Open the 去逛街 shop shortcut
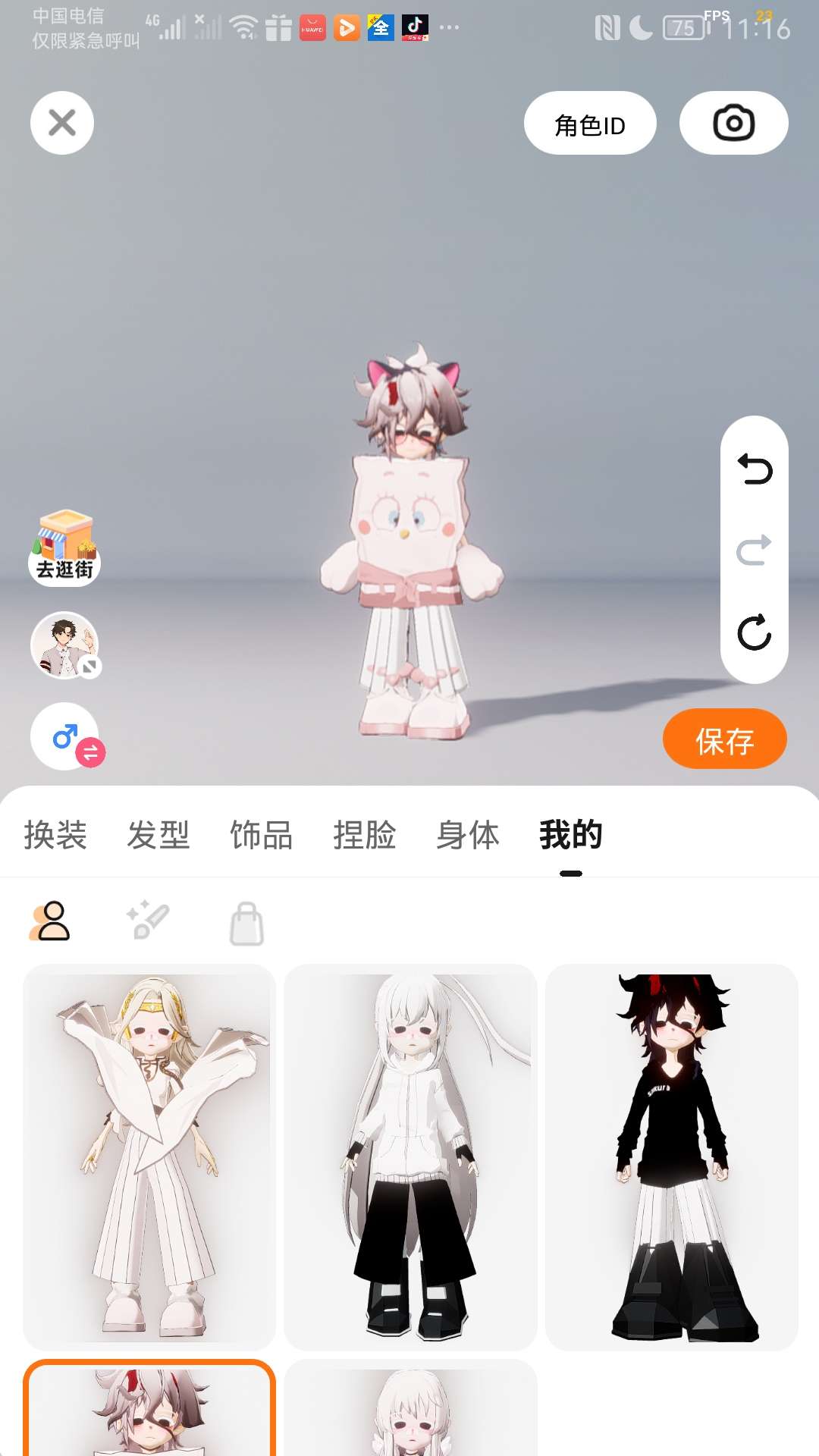Viewport: 819px width, 1456px height. 64,548
